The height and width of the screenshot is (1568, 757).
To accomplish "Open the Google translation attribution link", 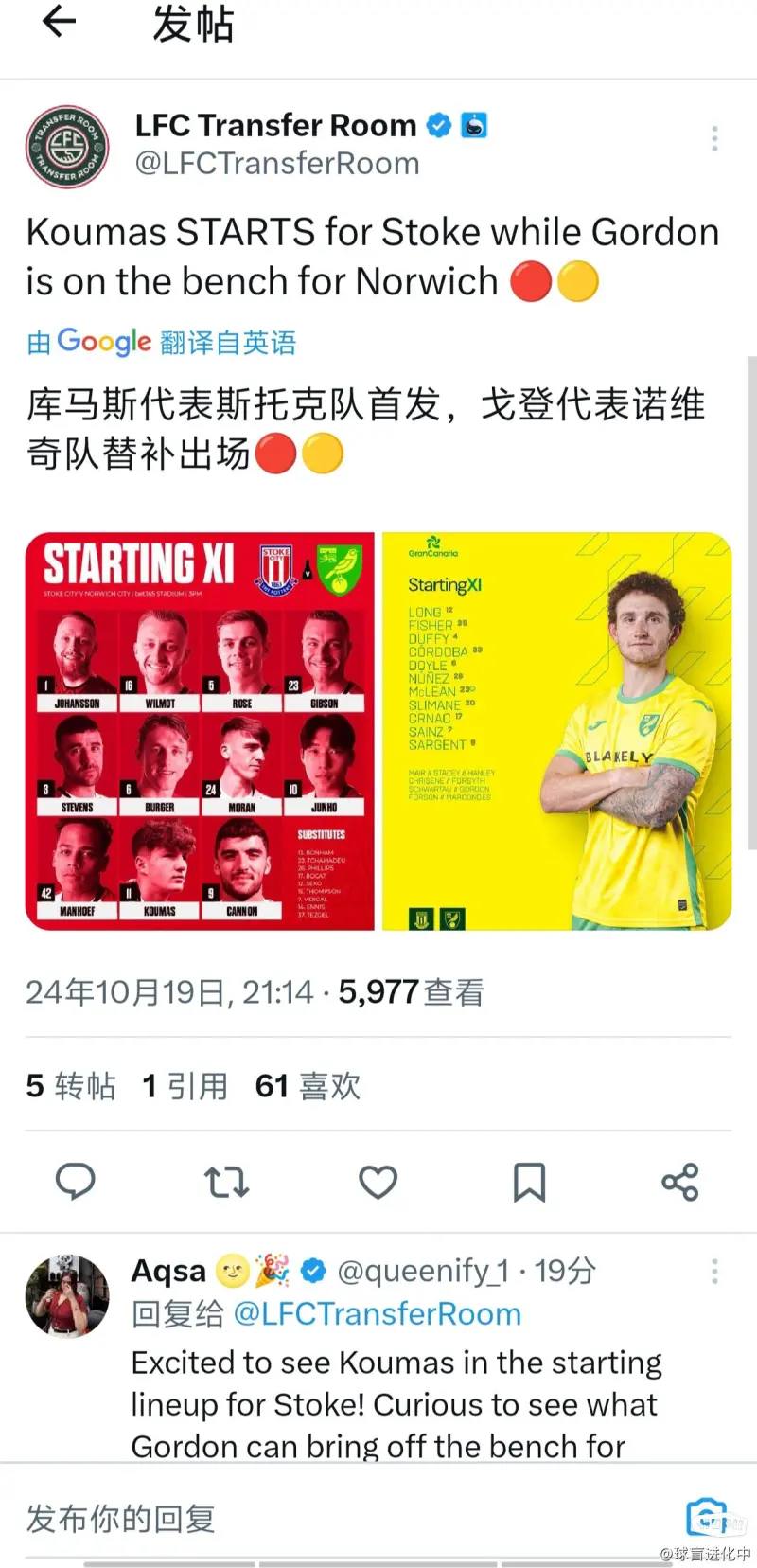I will point(161,342).
